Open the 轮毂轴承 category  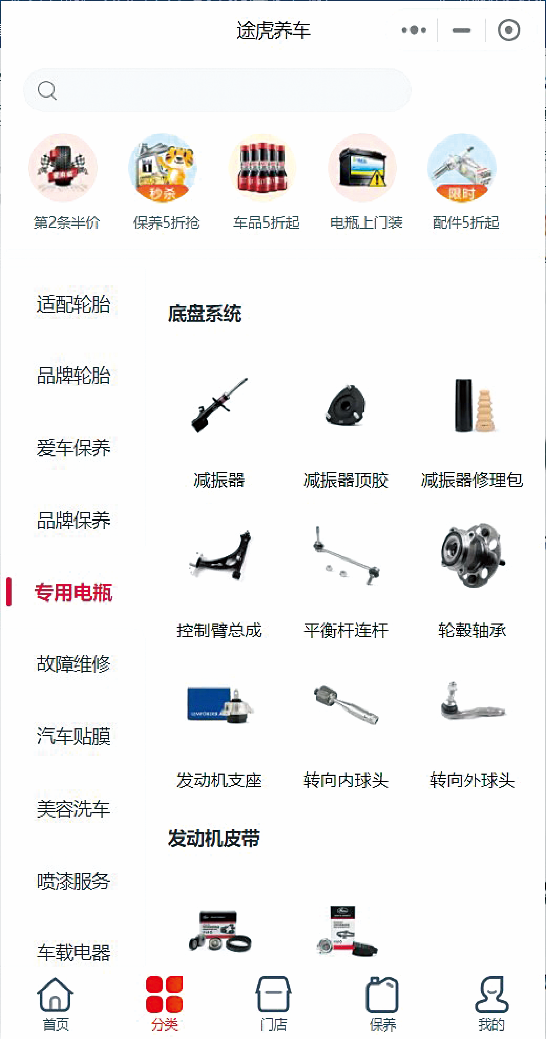pyautogui.click(x=472, y=581)
